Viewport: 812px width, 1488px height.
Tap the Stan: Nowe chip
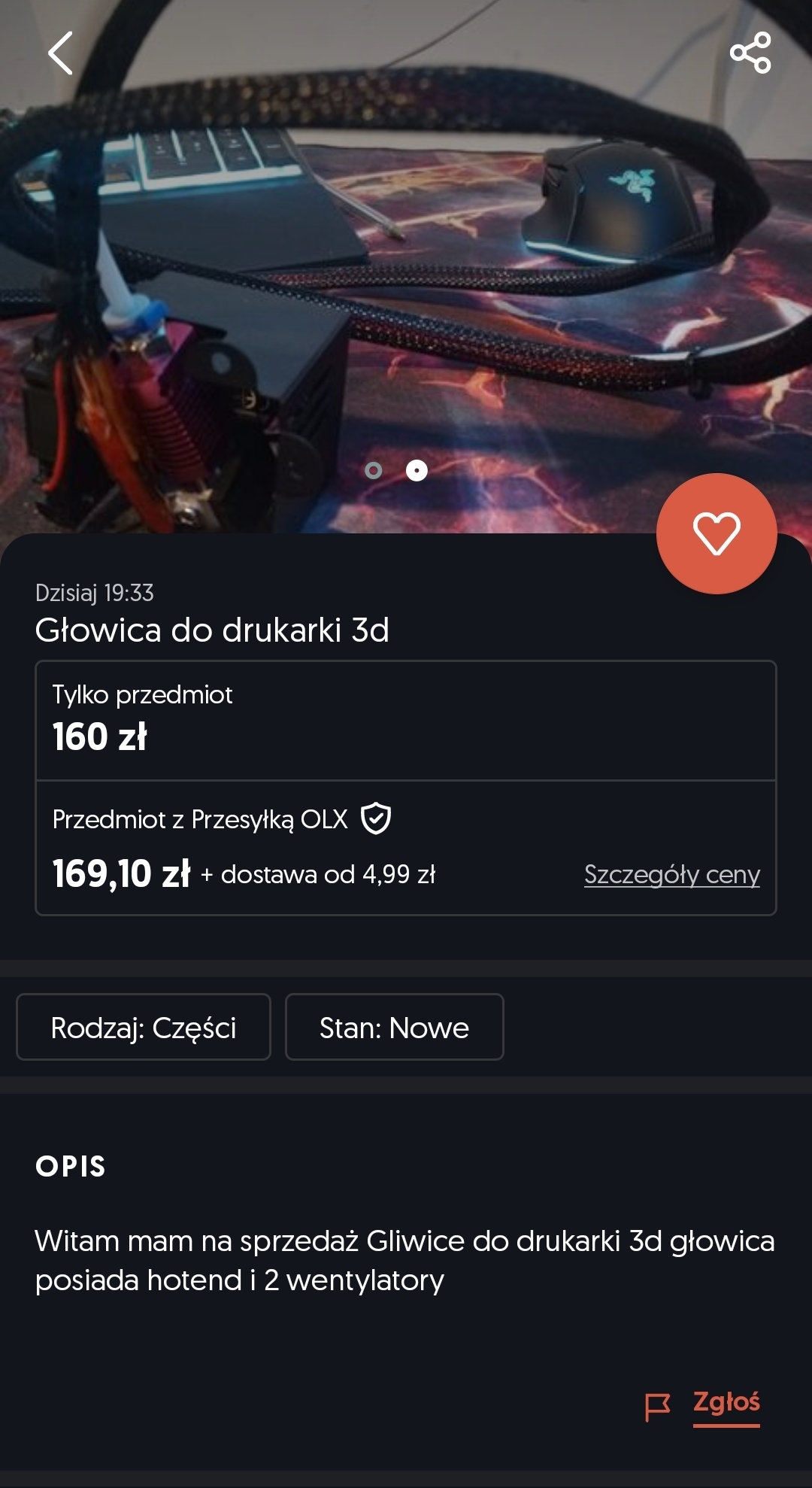(x=394, y=1027)
